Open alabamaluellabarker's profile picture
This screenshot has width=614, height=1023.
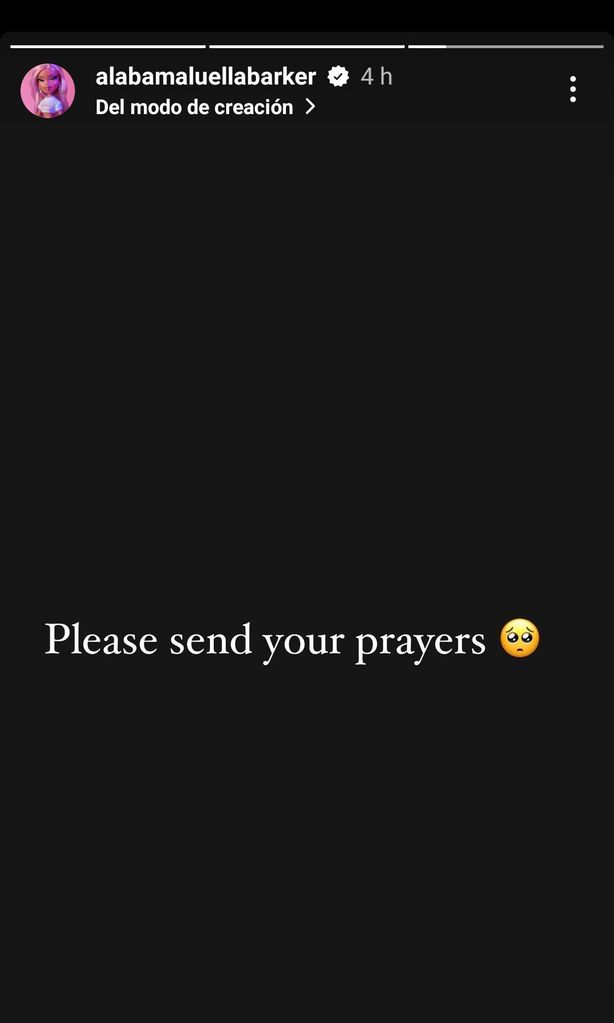pos(47,91)
